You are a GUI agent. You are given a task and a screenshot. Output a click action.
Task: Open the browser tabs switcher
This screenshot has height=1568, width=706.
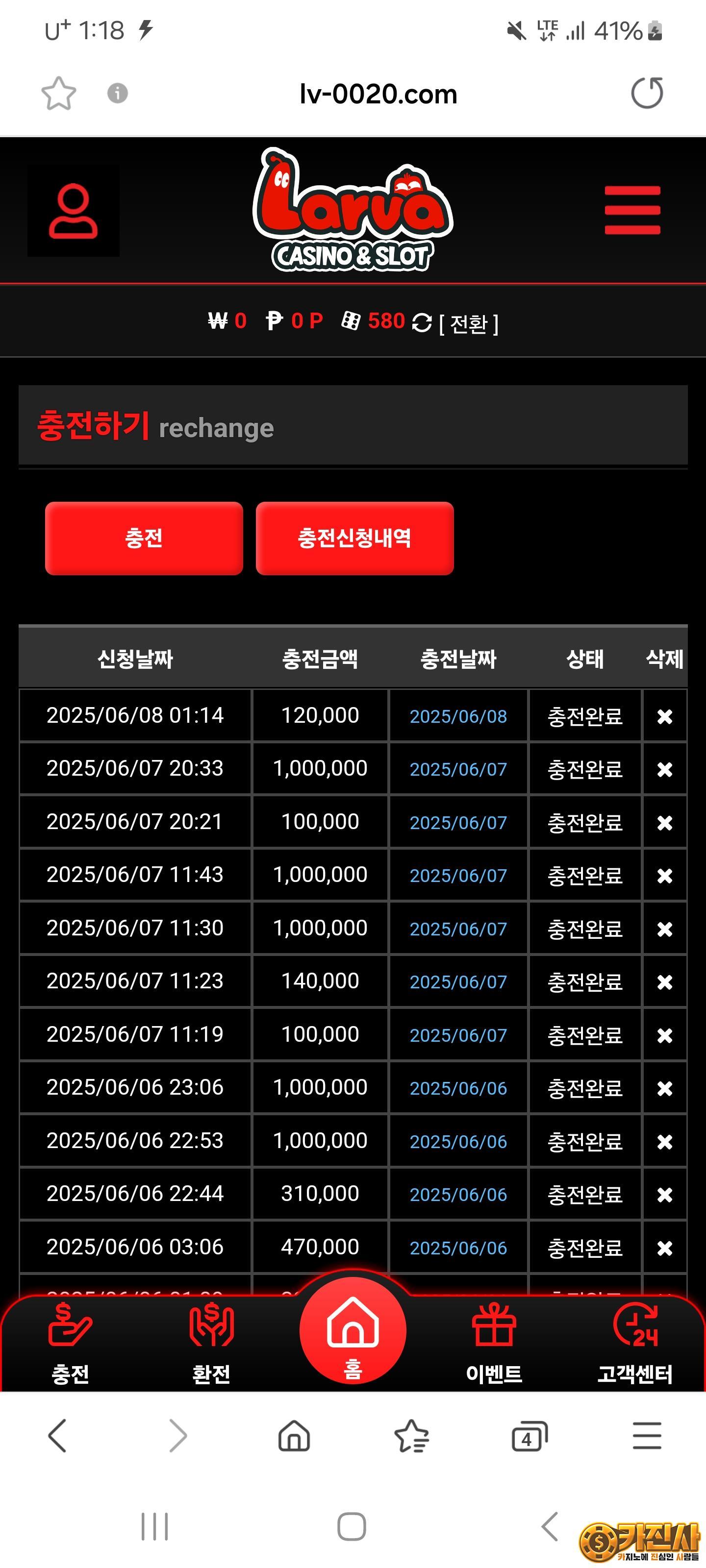click(529, 1437)
